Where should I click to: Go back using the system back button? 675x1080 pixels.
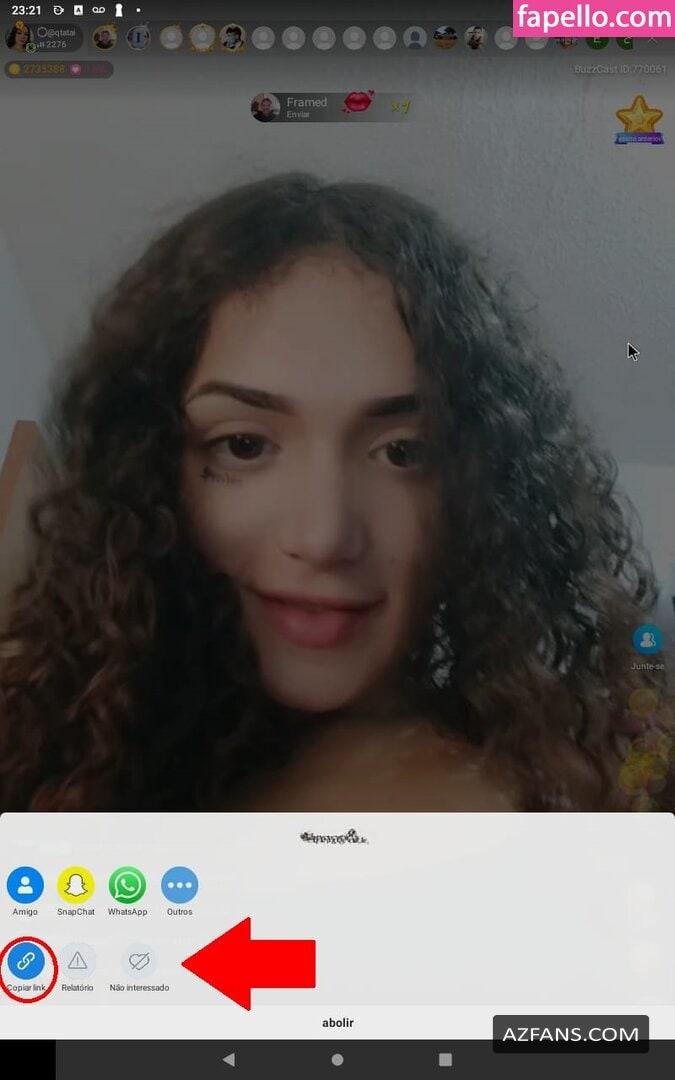pos(229,1059)
